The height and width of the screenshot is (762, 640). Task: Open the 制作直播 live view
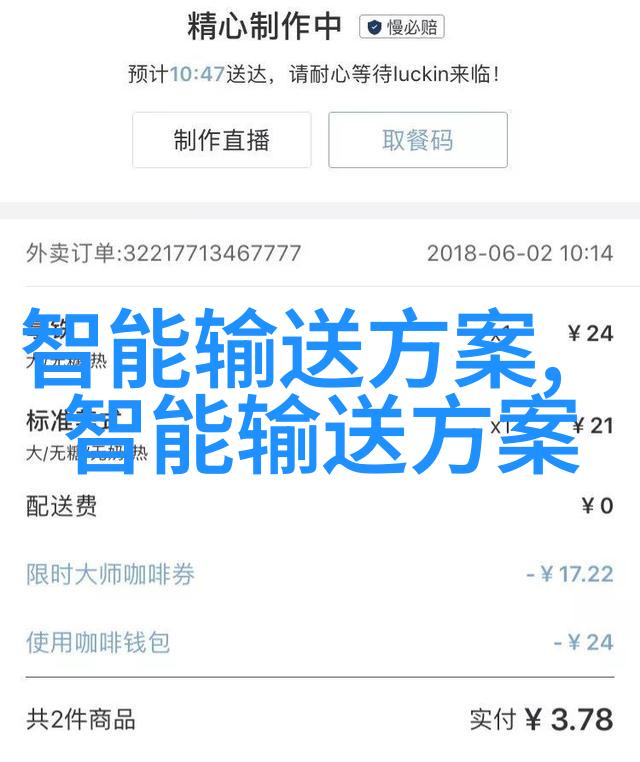pyautogui.click(x=221, y=140)
